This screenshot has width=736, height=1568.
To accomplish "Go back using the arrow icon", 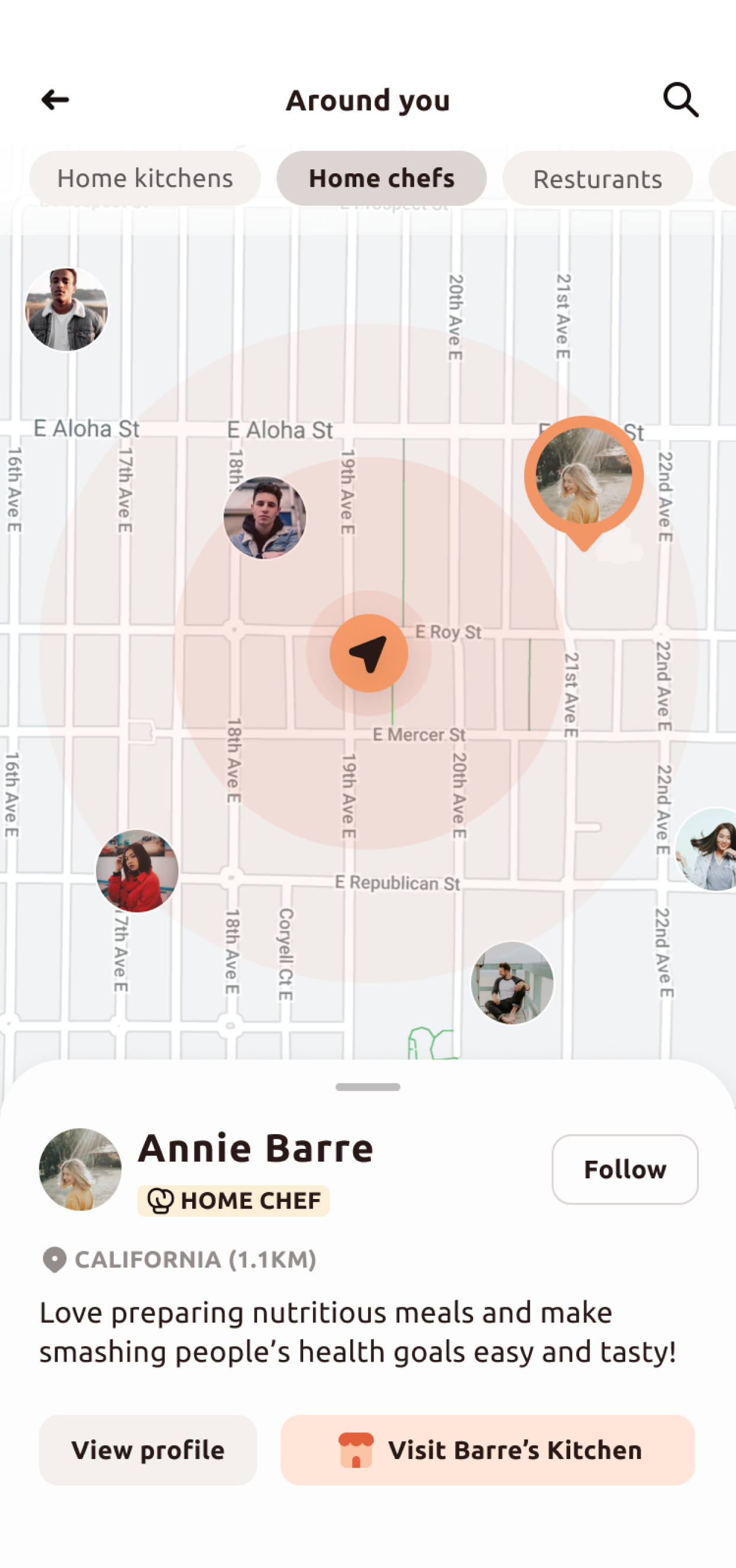I will coord(55,100).
